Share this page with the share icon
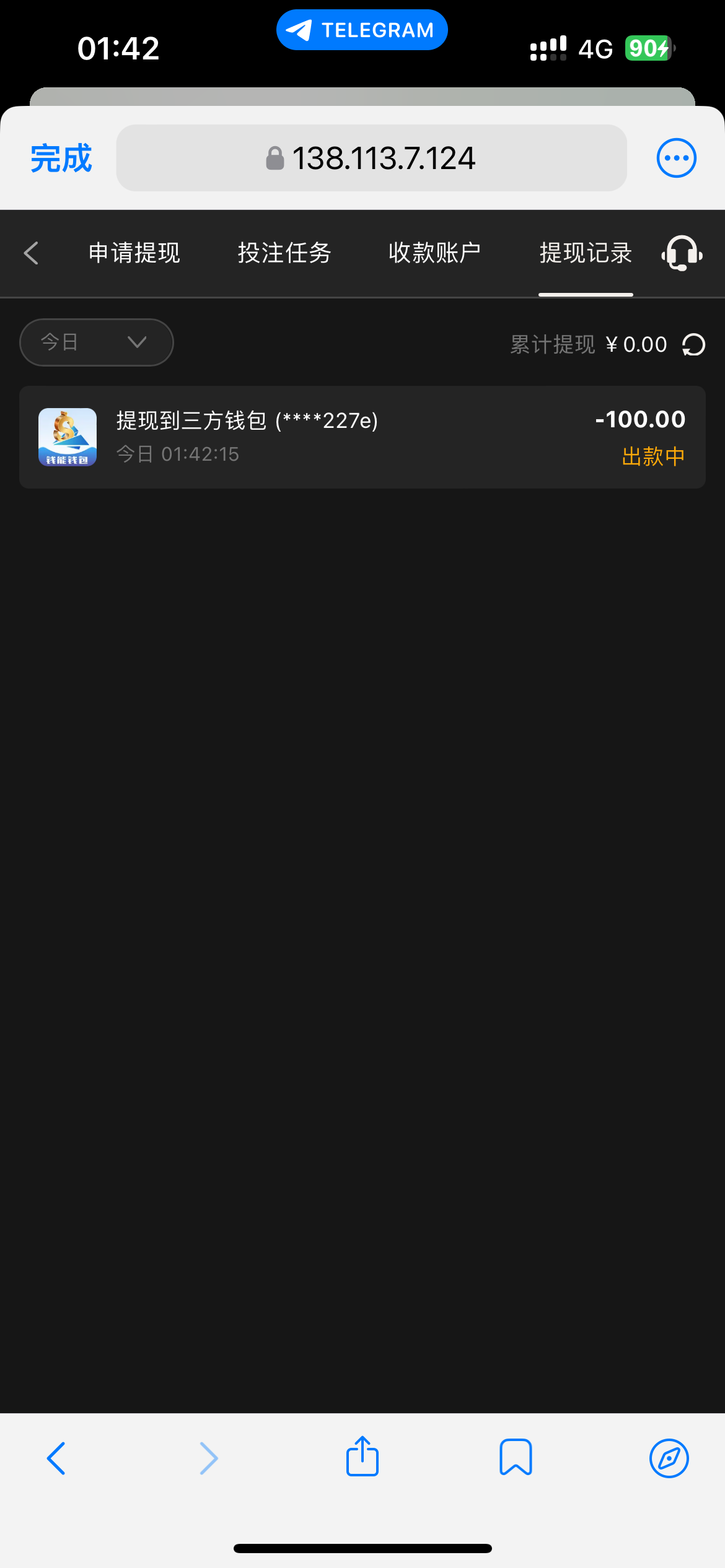725x1568 pixels. click(x=362, y=1456)
